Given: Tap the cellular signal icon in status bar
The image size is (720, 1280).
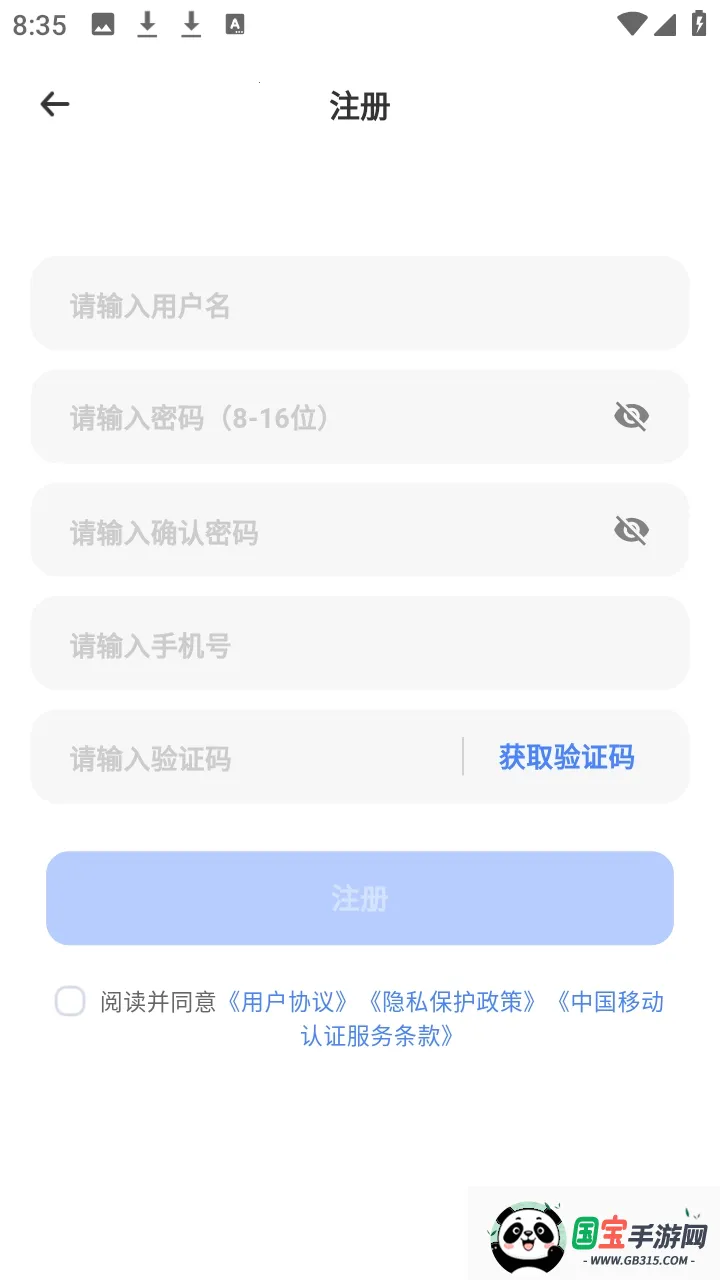Looking at the screenshot, I should pos(667,24).
